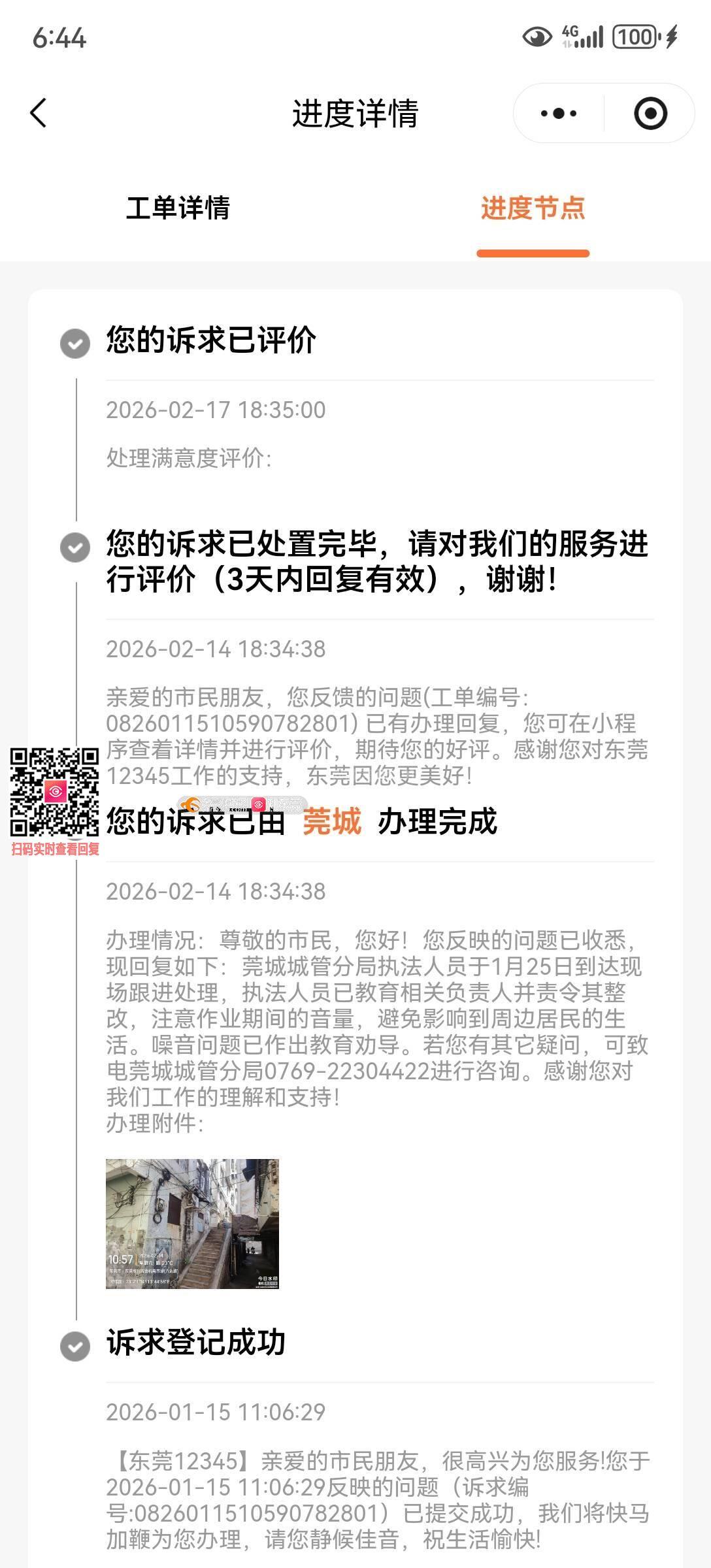Close the mini program with the circle button
The height and width of the screenshot is (1568, 711).
(x=650, y=114)
